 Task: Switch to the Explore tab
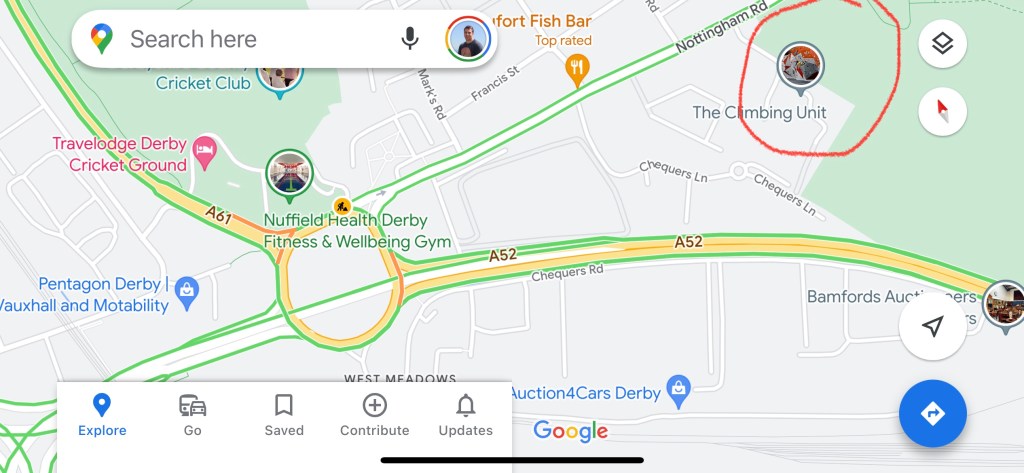102,415
